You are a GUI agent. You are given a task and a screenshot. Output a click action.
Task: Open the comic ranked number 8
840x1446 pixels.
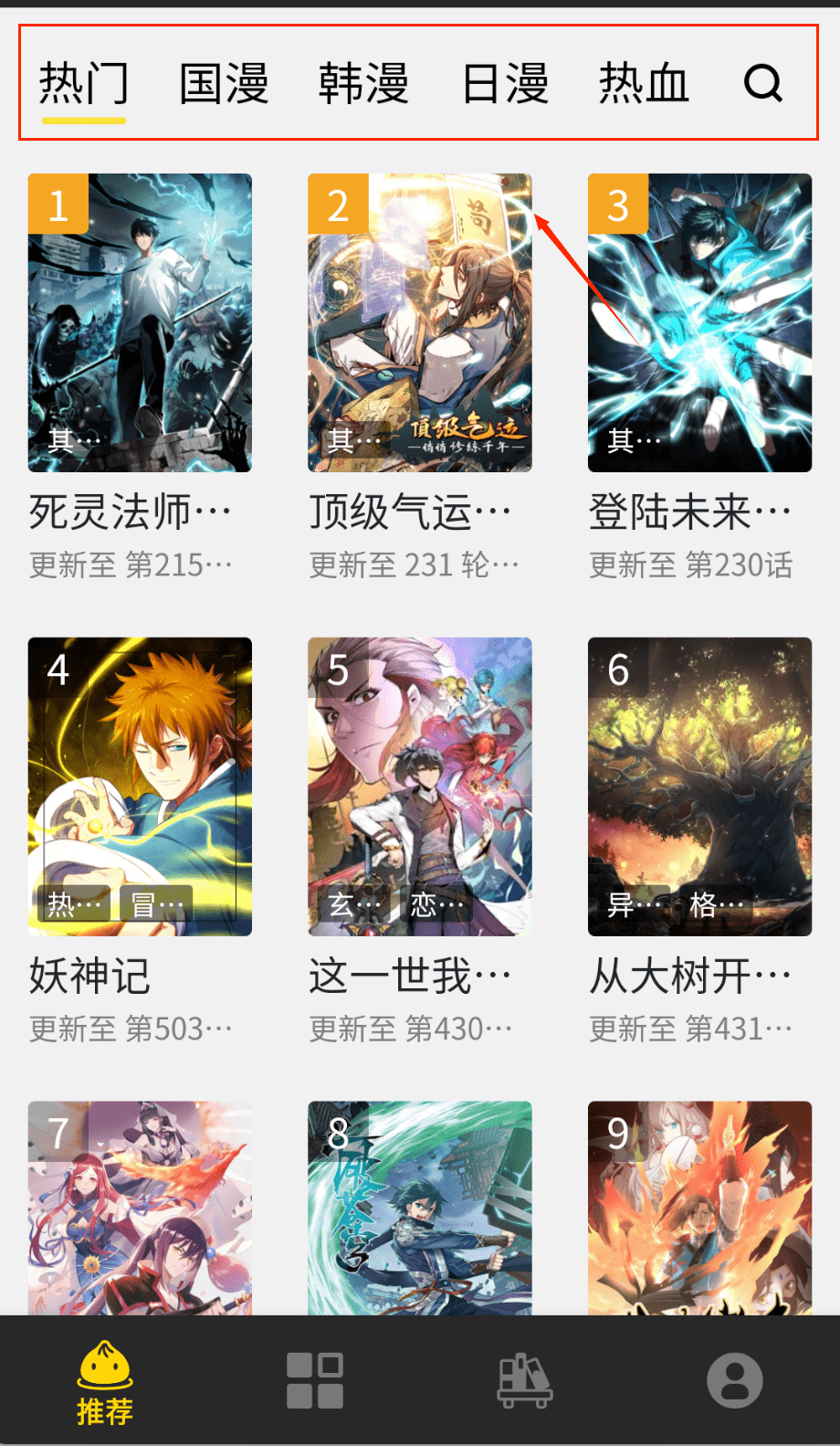coord(419,1208)
